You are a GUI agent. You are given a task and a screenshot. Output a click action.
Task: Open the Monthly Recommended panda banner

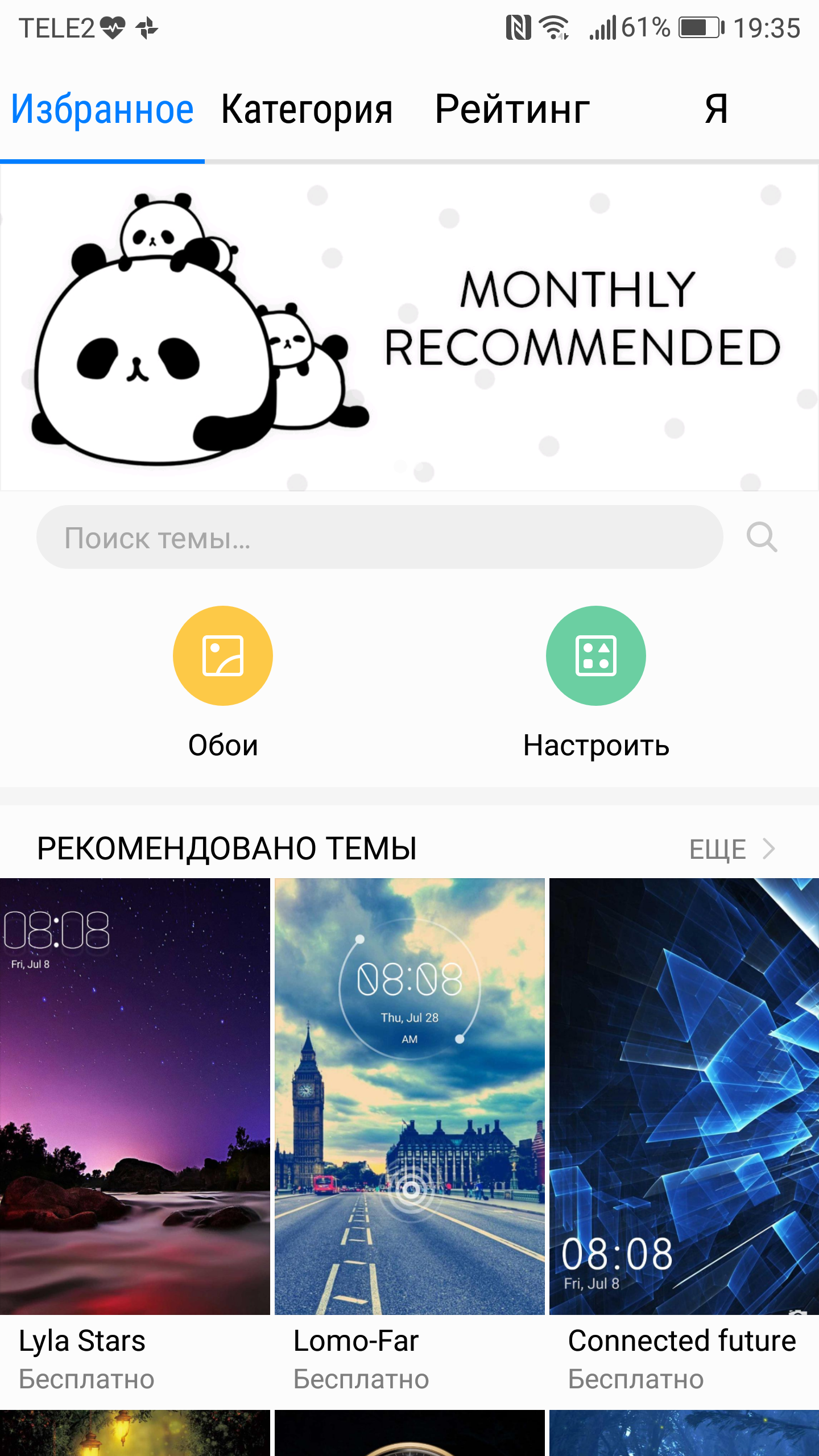pyautogui.click(x=409, y=328)
